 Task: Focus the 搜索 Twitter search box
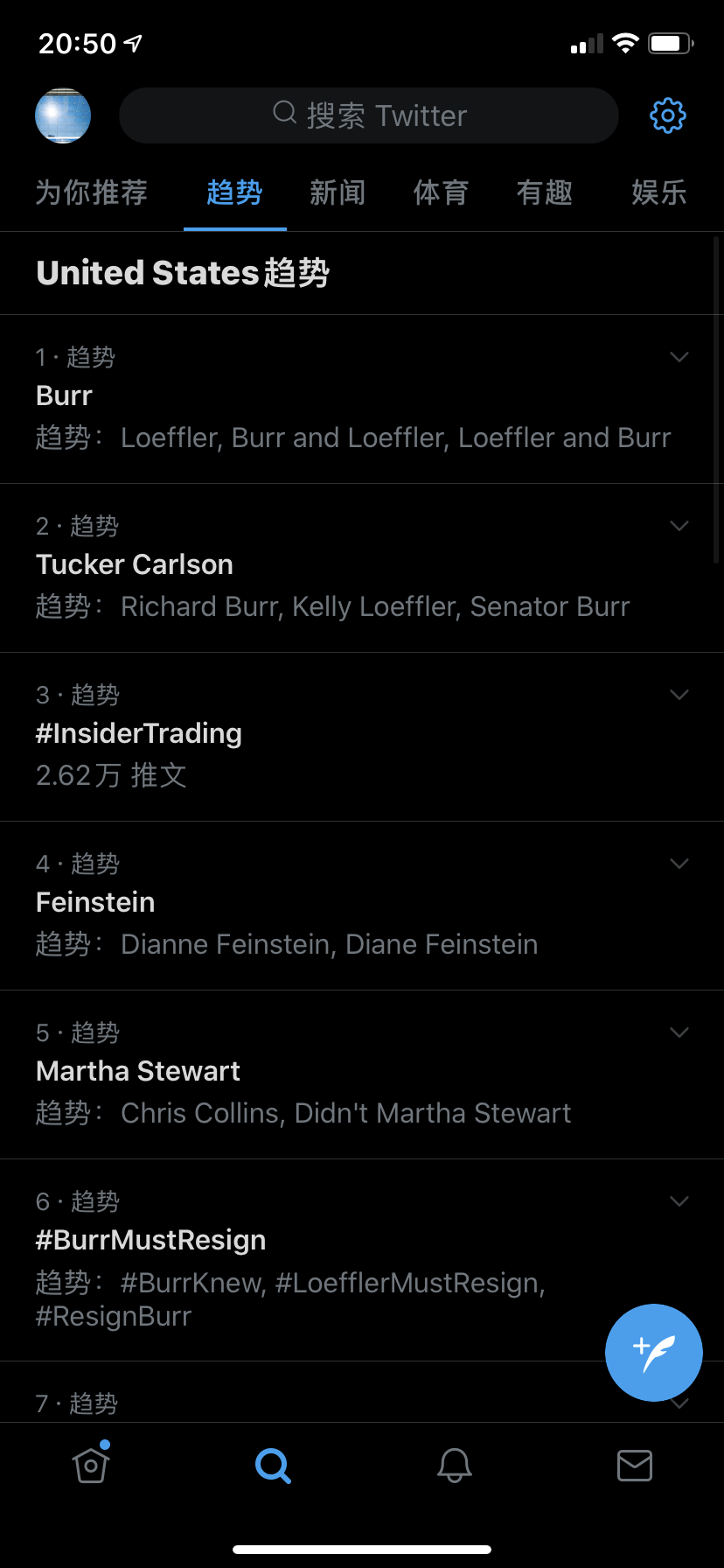369,115
